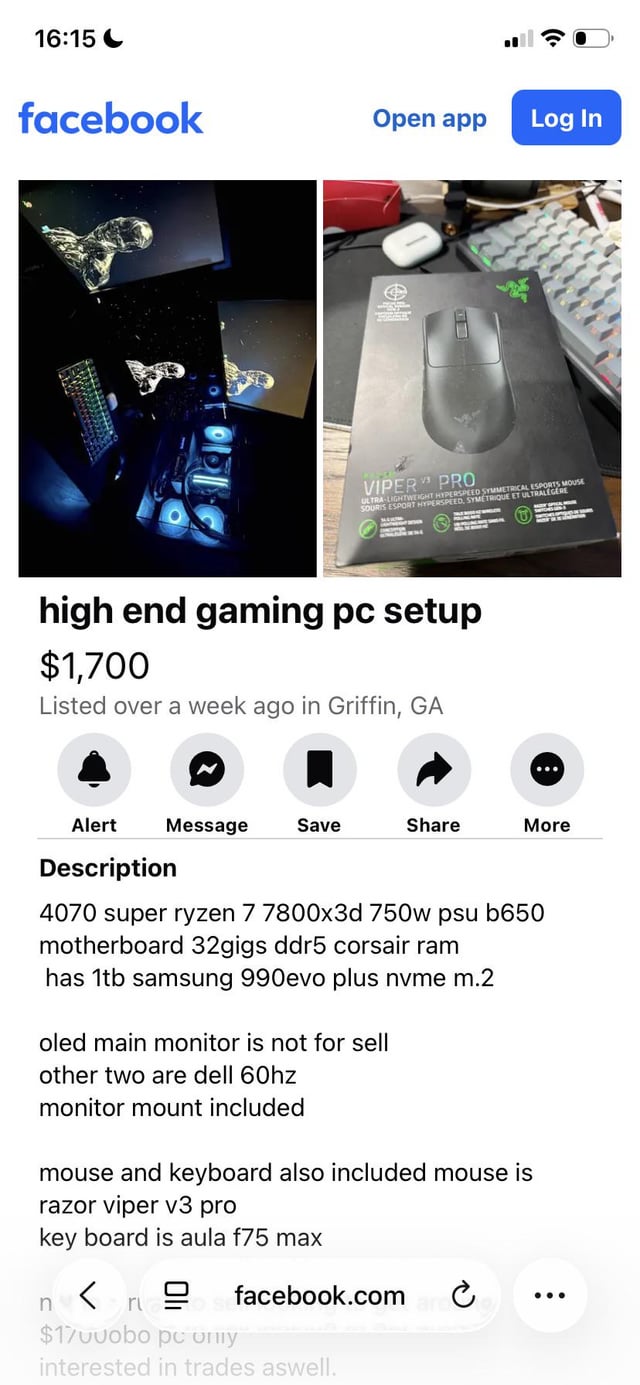Screen dimensions: 640x1385
Task: Open the page settings icon beside the address
Action: (x=176, y=1296)
